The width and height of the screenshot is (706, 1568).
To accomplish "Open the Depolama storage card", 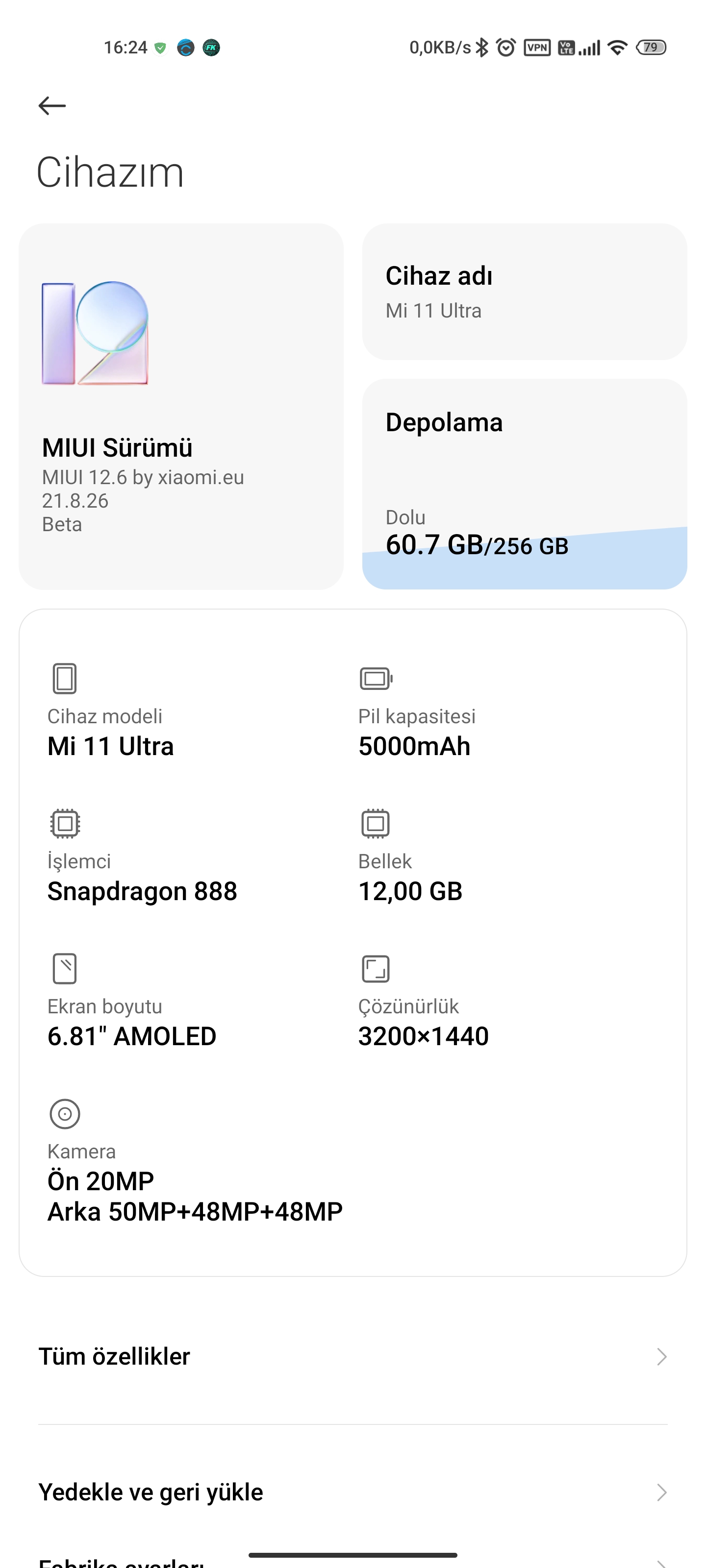I will point(525,484).
